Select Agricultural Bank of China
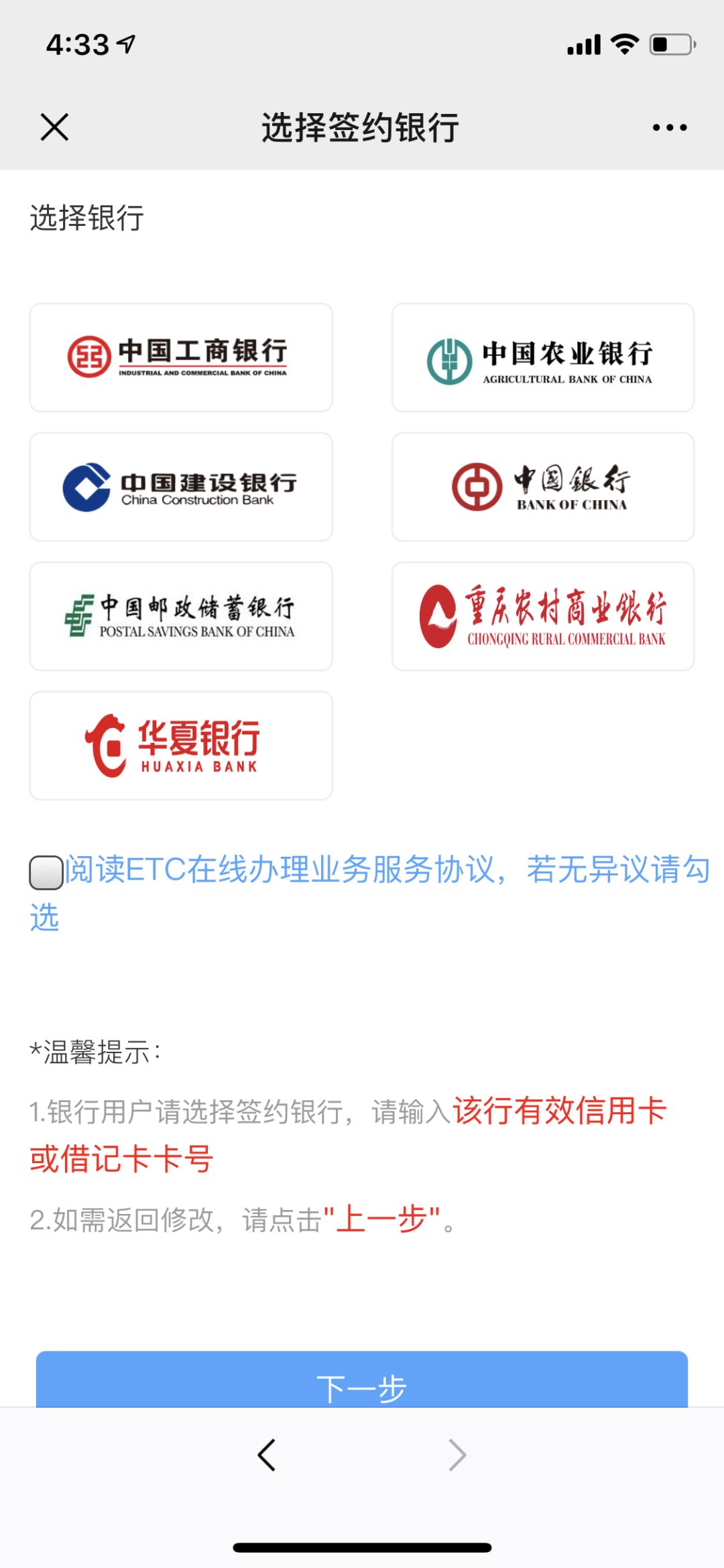Viewport: 724px width, 1568px height. pos(543,357)
